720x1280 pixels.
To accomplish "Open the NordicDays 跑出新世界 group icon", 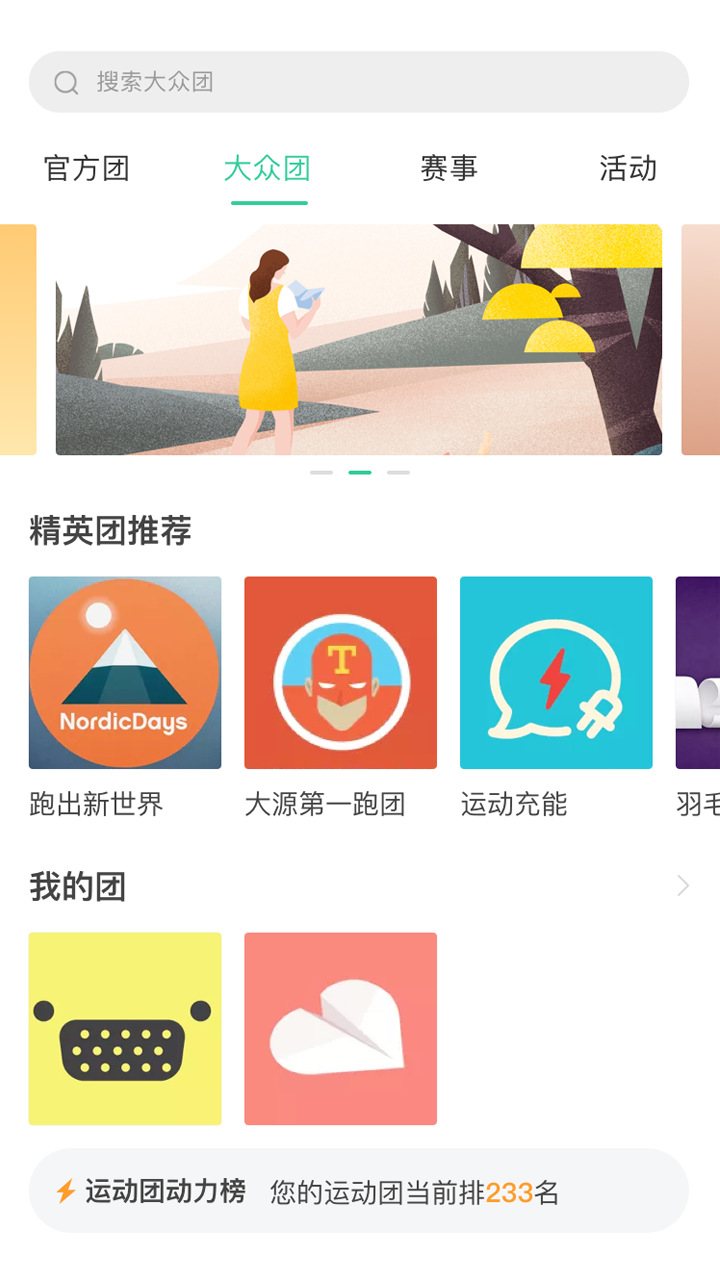I will click(125, 672).
